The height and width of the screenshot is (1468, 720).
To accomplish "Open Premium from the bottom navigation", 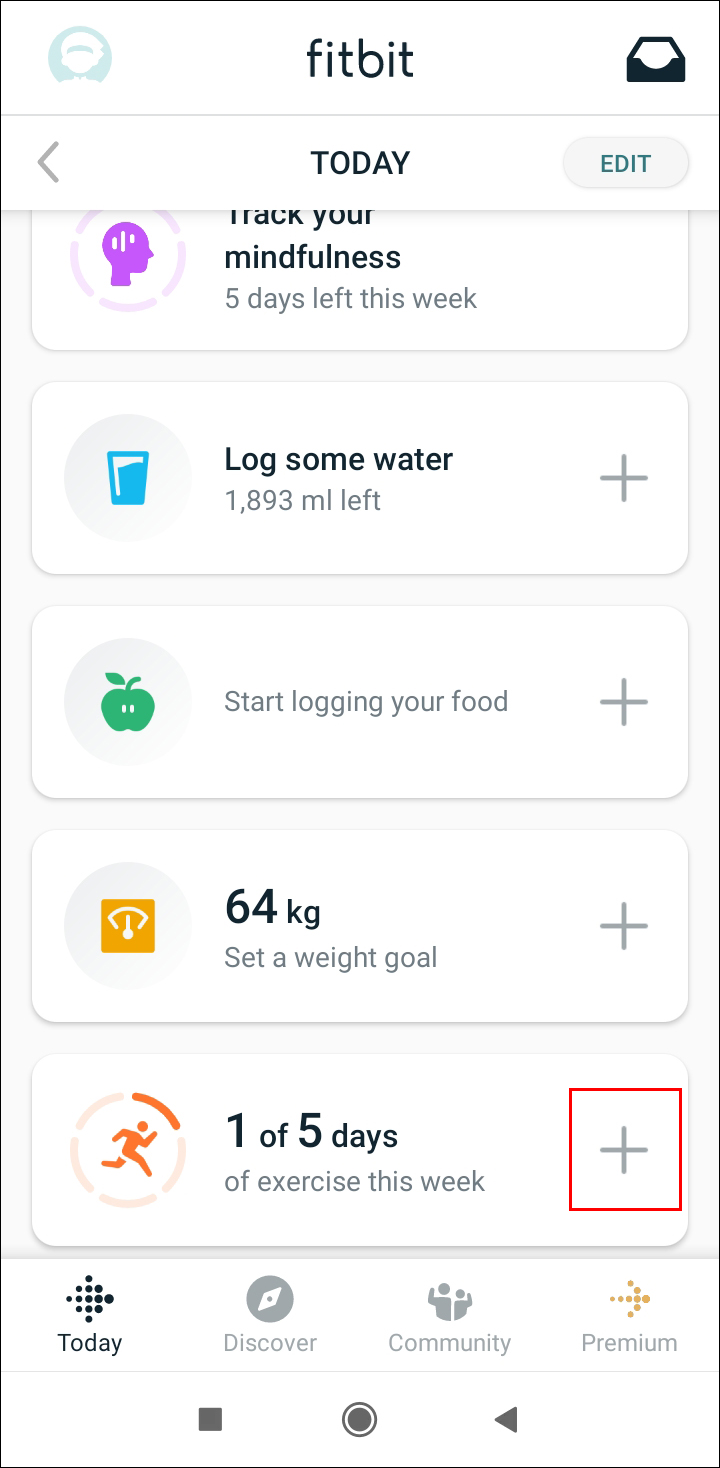I will [x=629, y=1315].
